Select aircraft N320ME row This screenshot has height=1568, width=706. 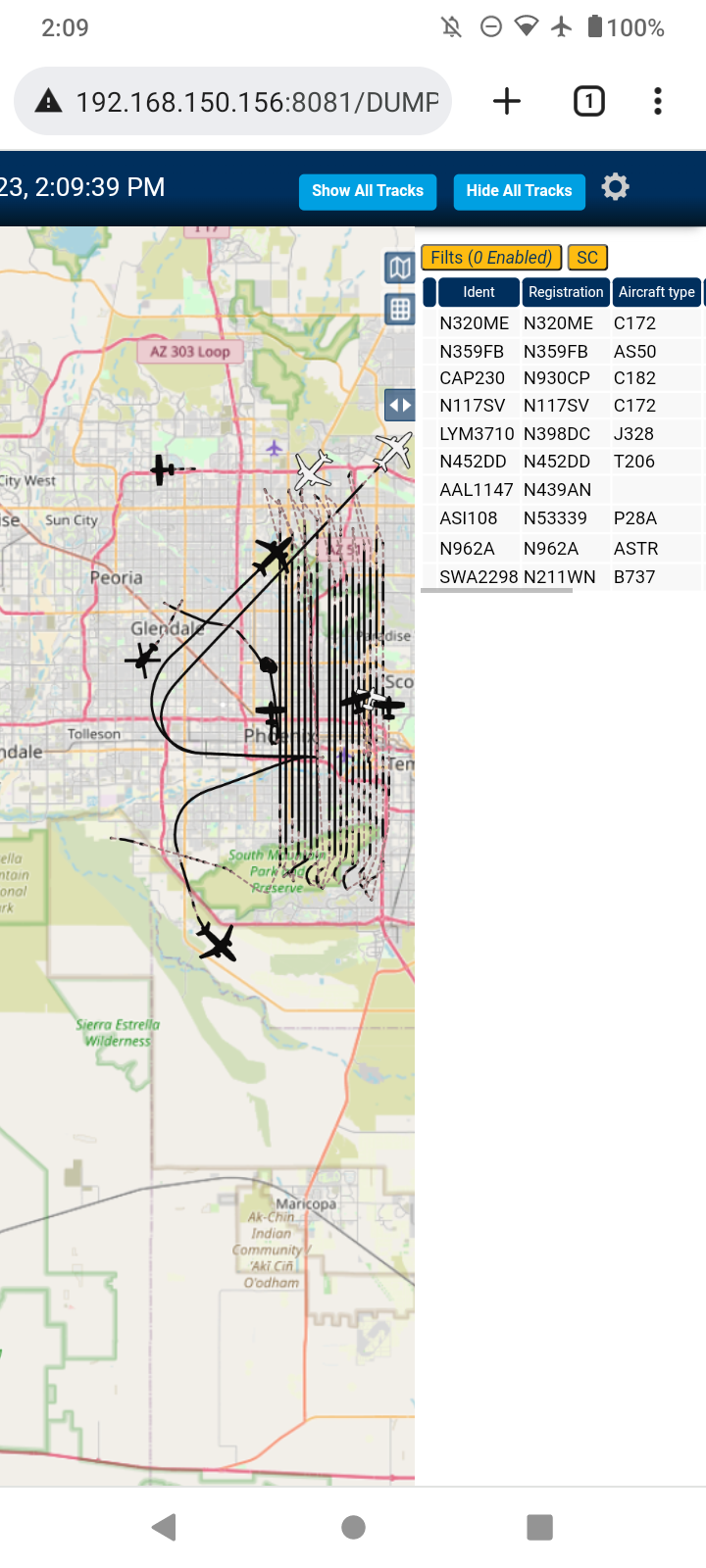pos(563,323)
